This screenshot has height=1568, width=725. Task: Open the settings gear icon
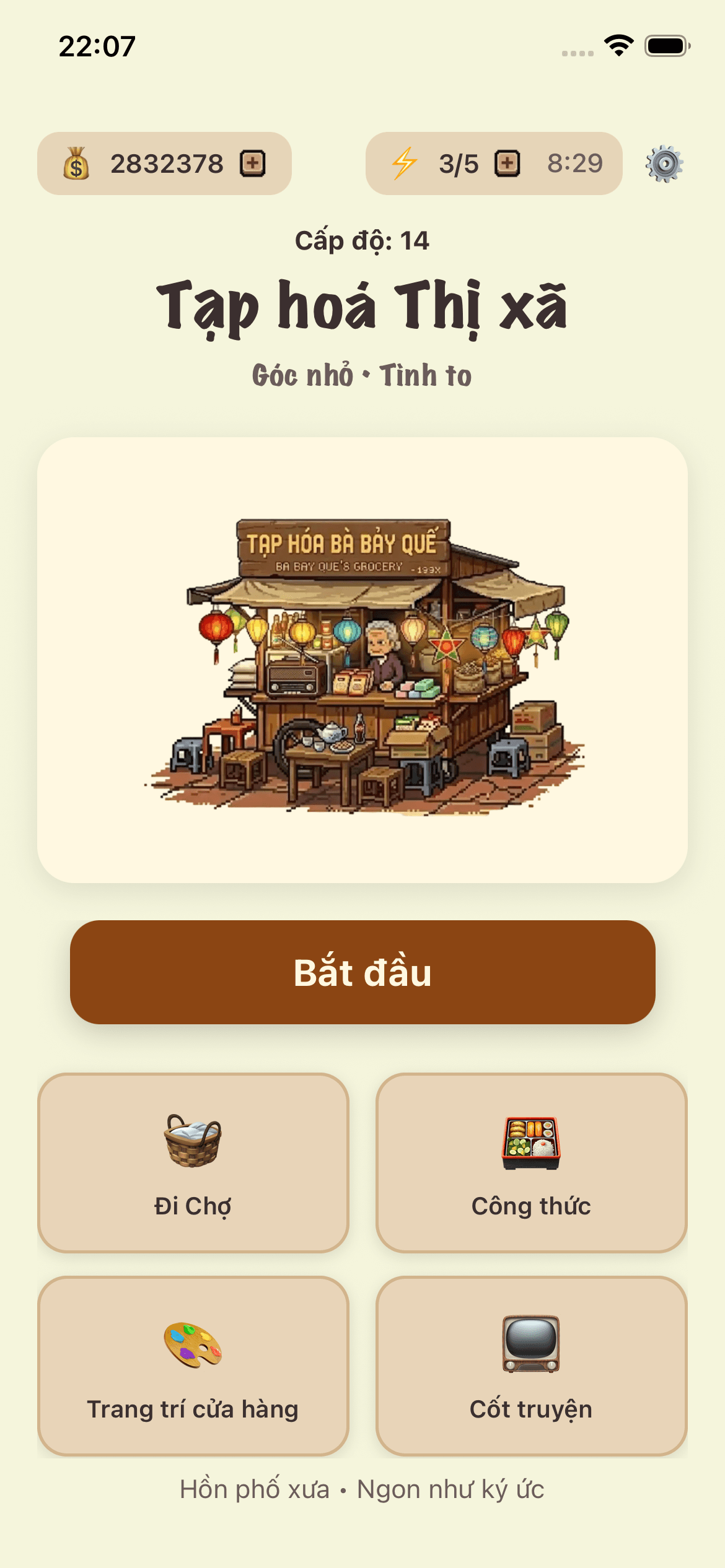point(664,163)
